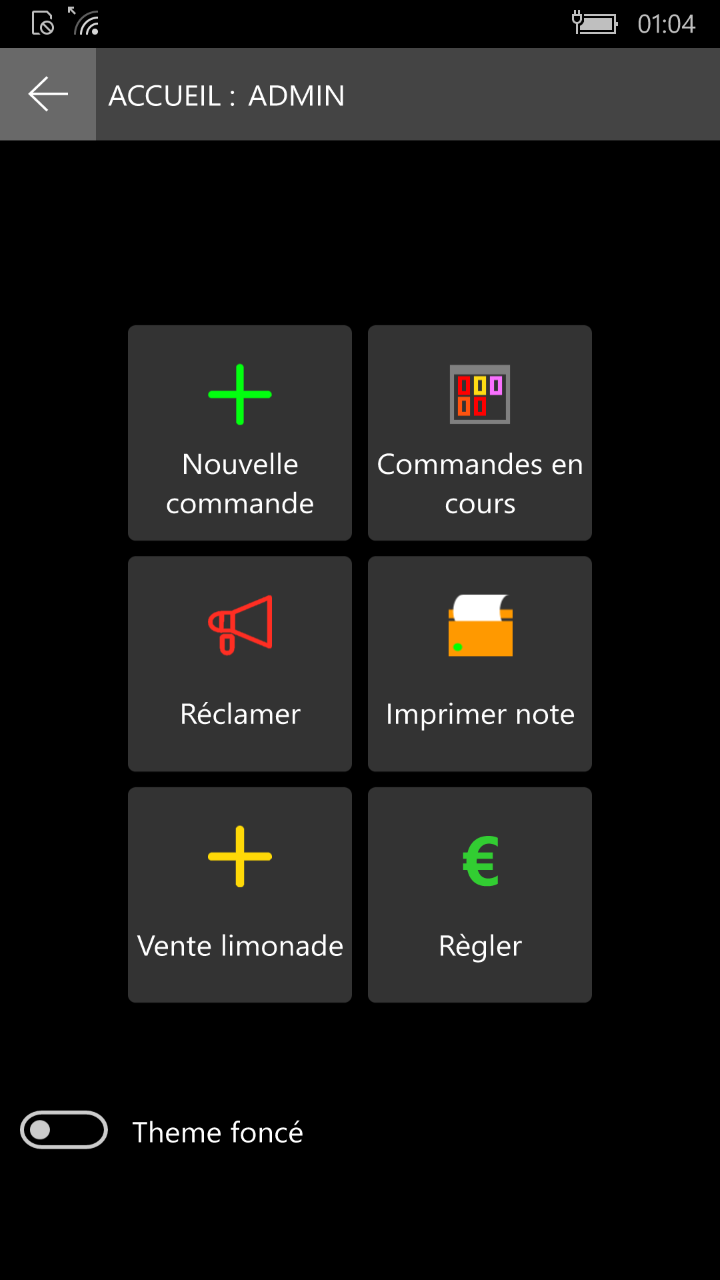Select Imprimer note
This screenshot has height=1280, width=720.
pyautogui.click(x=480, y=664)
